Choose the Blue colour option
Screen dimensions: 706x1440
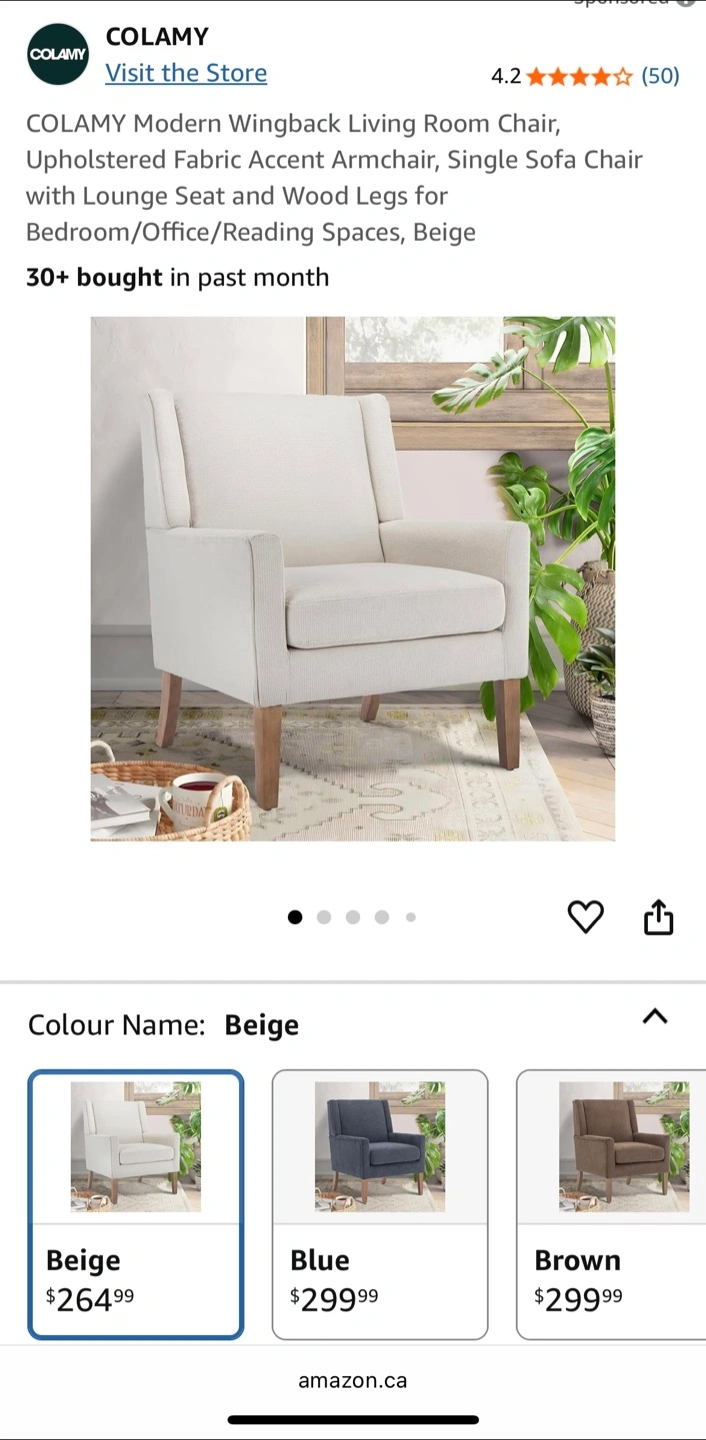click(380, 1204)
